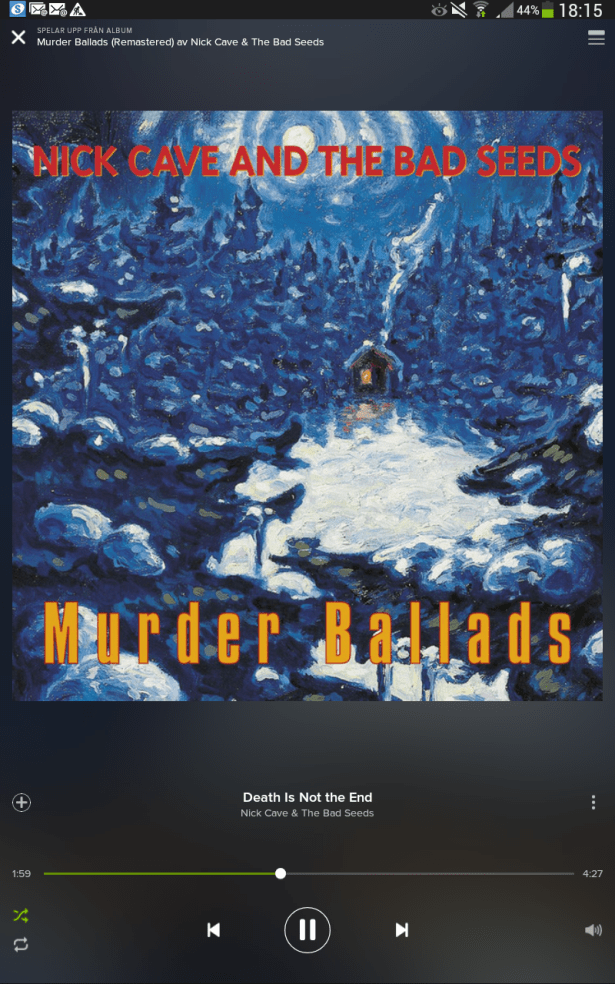Toggle shuffle mode

pos(21,915)
